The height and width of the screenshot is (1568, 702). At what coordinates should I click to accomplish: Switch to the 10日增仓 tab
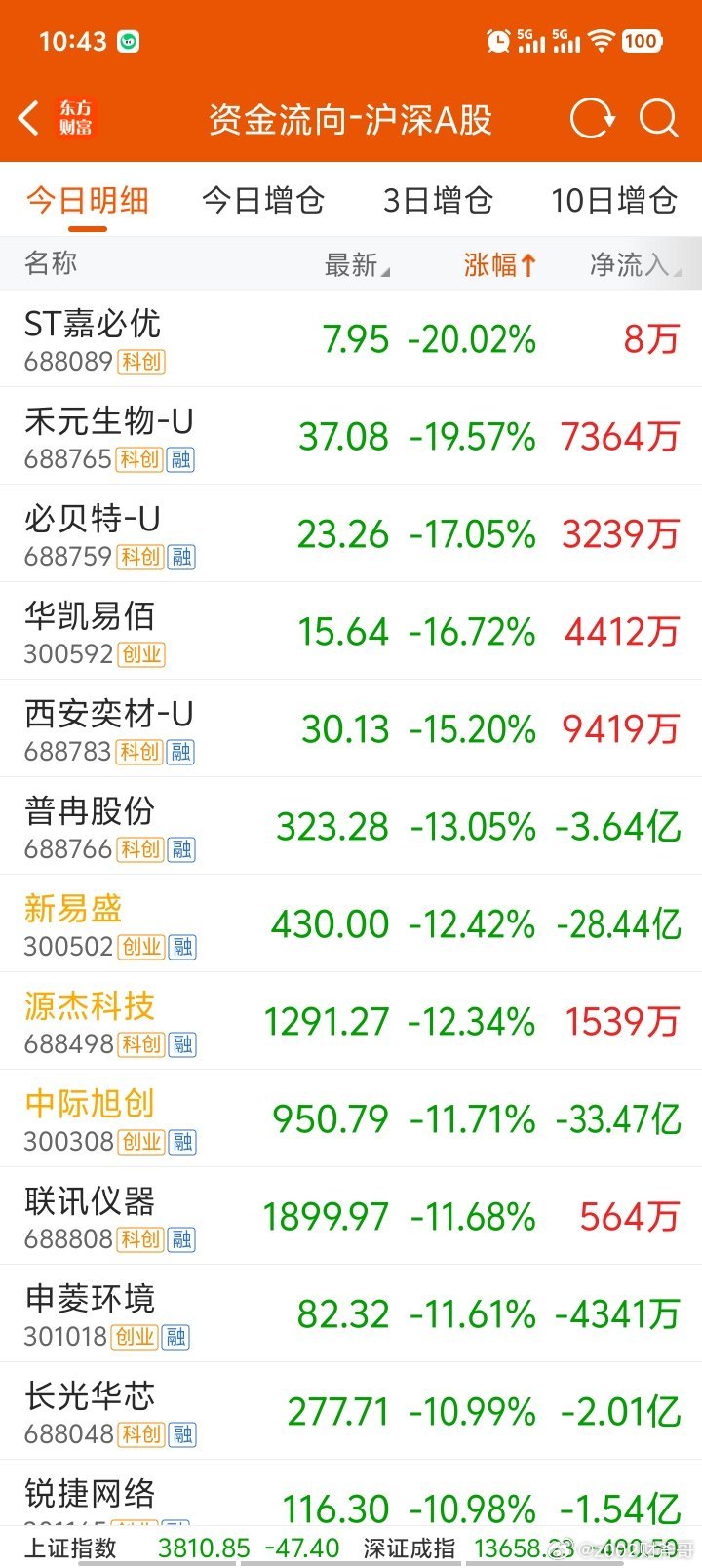point(614,201)
